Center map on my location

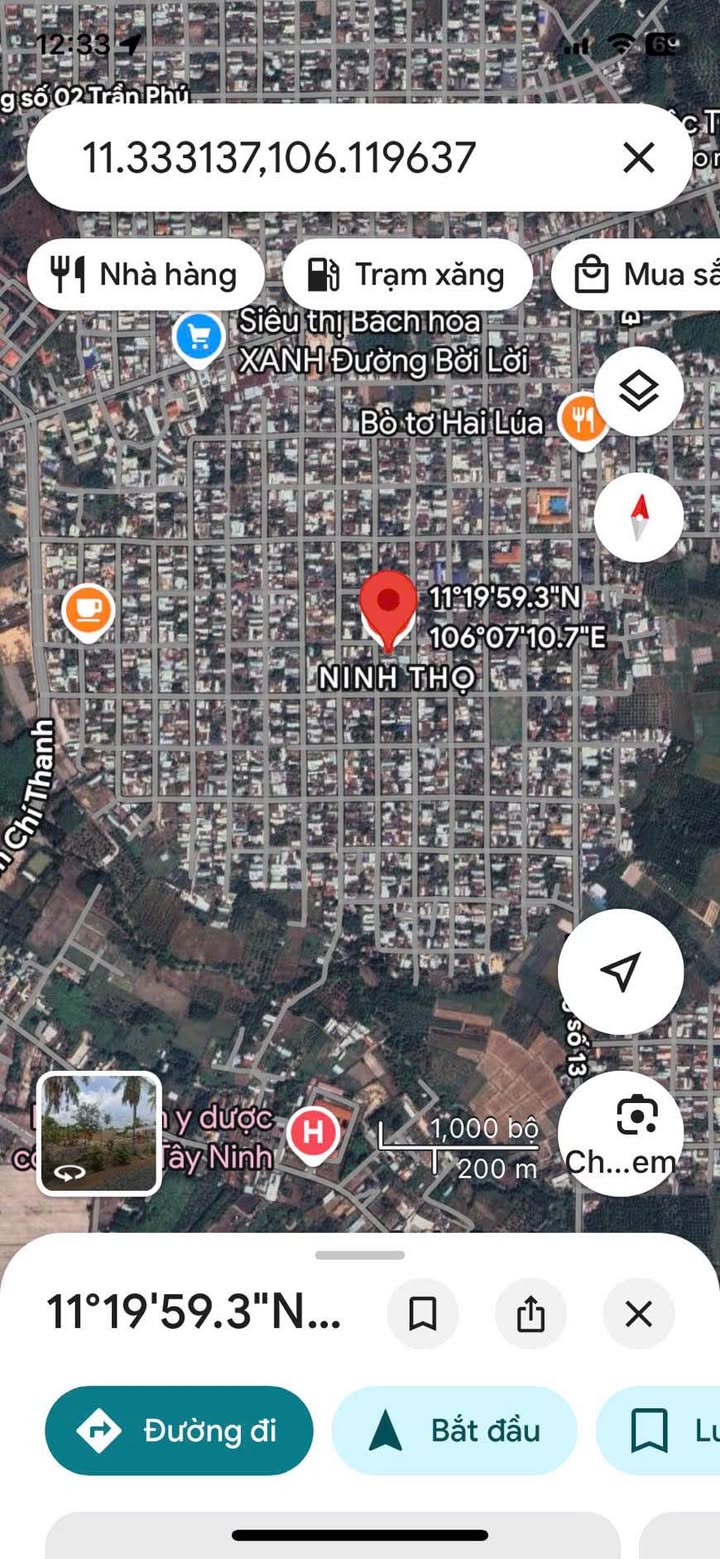(x=620, y=971)
